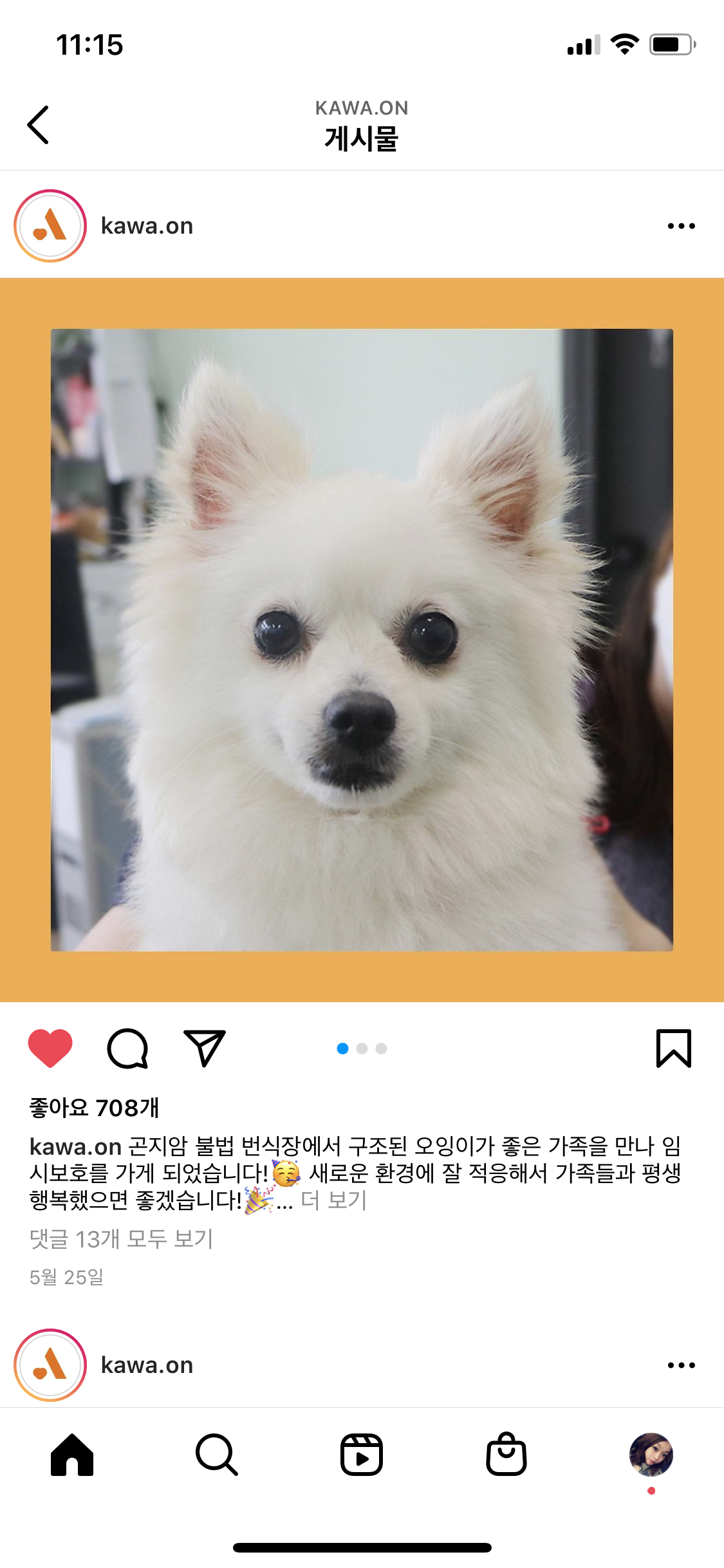Open the 좋아요 708개 likes list

[94, 1107]
